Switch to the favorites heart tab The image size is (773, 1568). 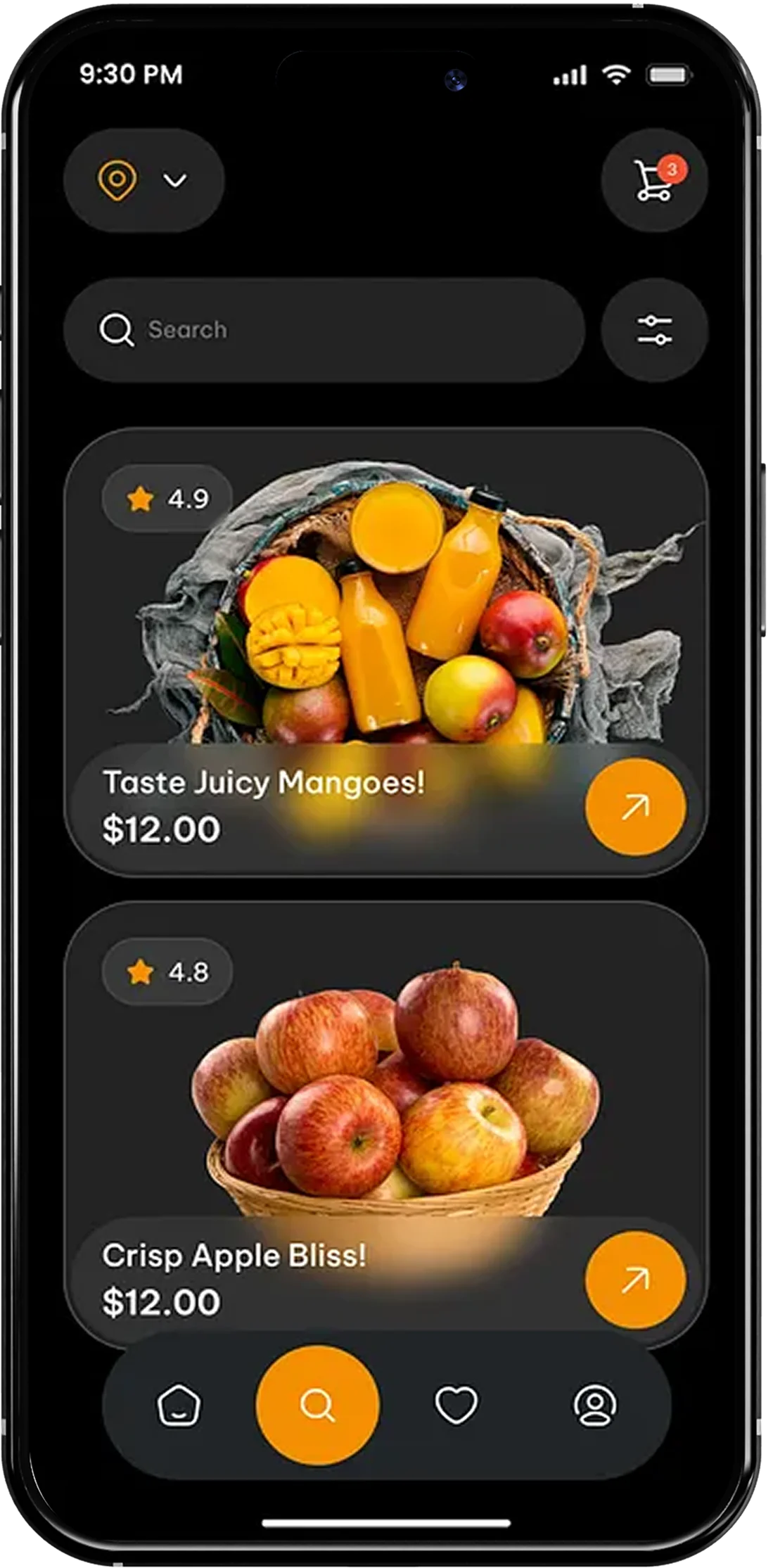coord(456,1406)
